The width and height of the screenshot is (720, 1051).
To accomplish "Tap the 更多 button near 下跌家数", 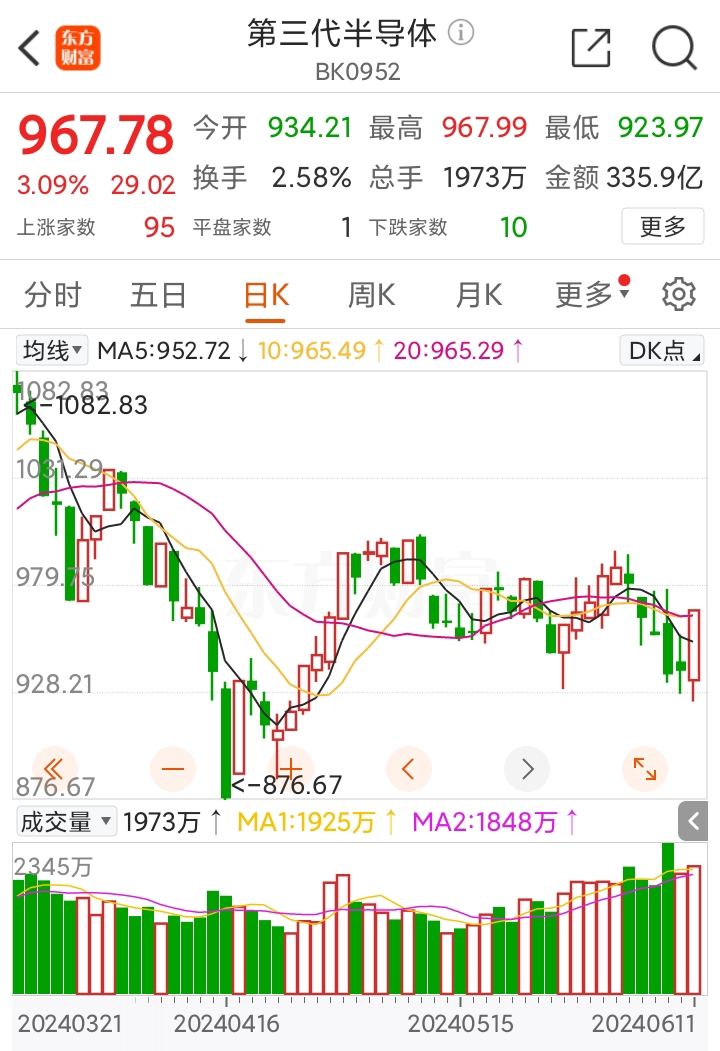I will tap(662, 226).
